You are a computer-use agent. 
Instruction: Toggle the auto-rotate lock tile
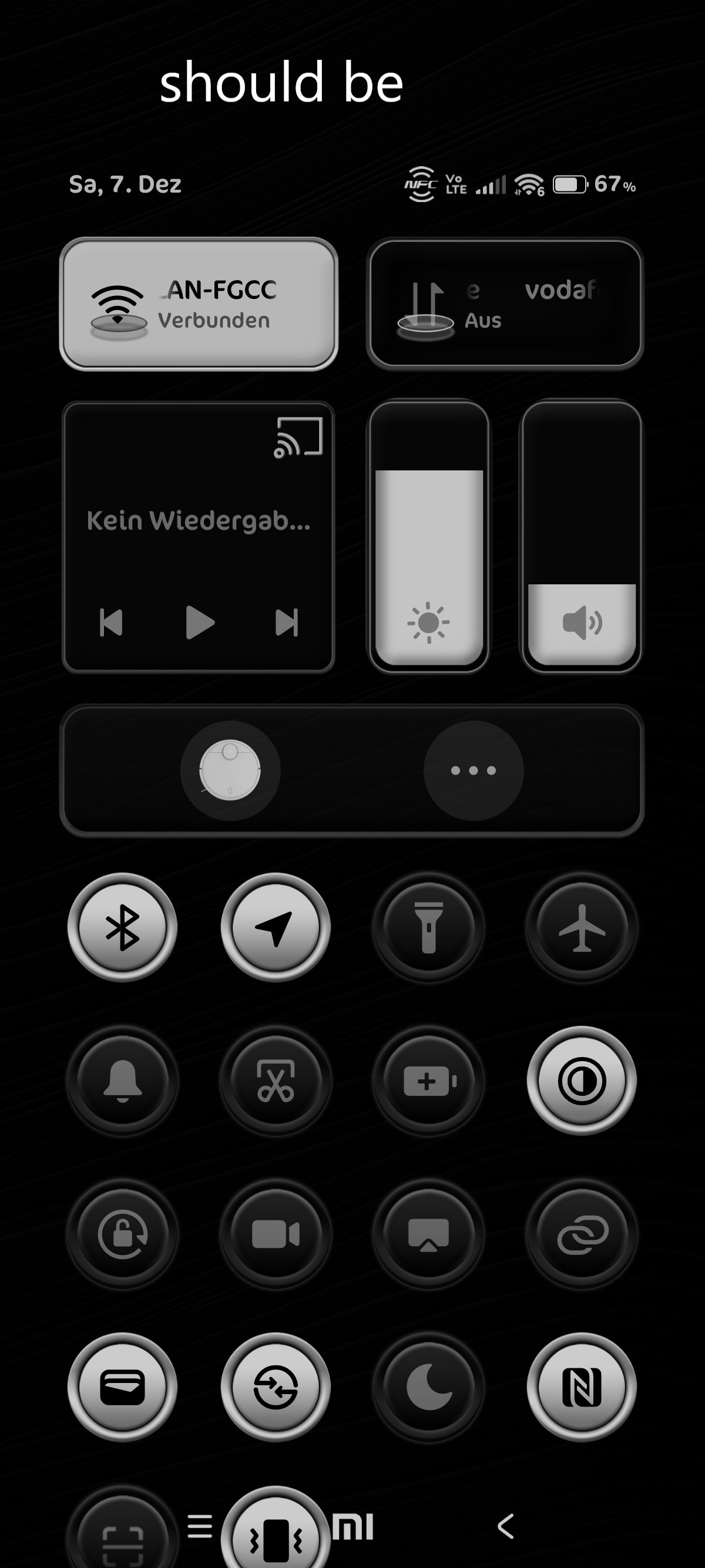(122, 1234)
